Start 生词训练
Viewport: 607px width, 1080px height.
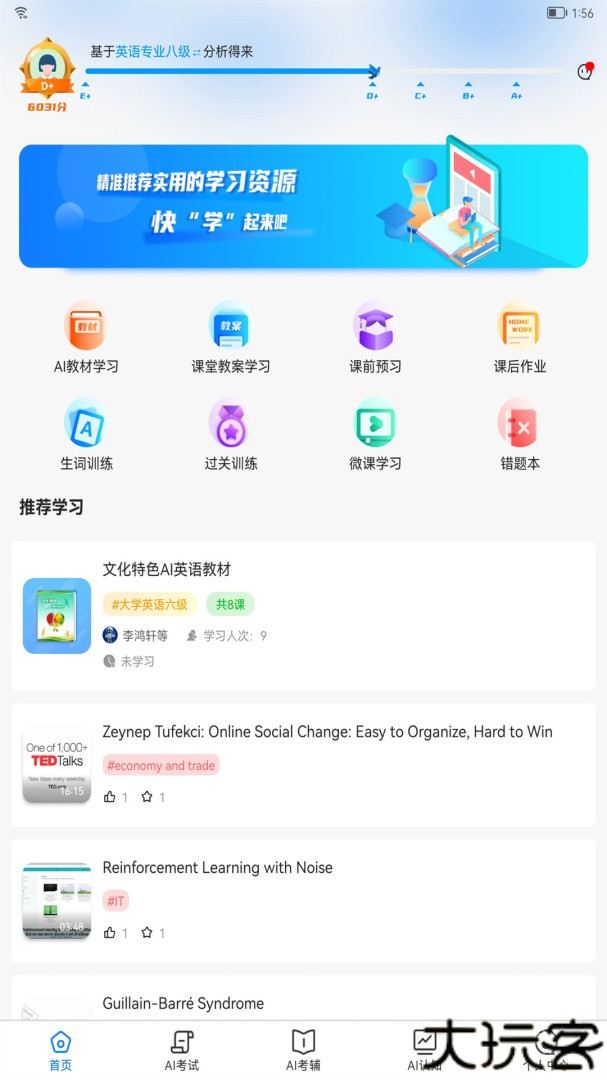(86, 435)
